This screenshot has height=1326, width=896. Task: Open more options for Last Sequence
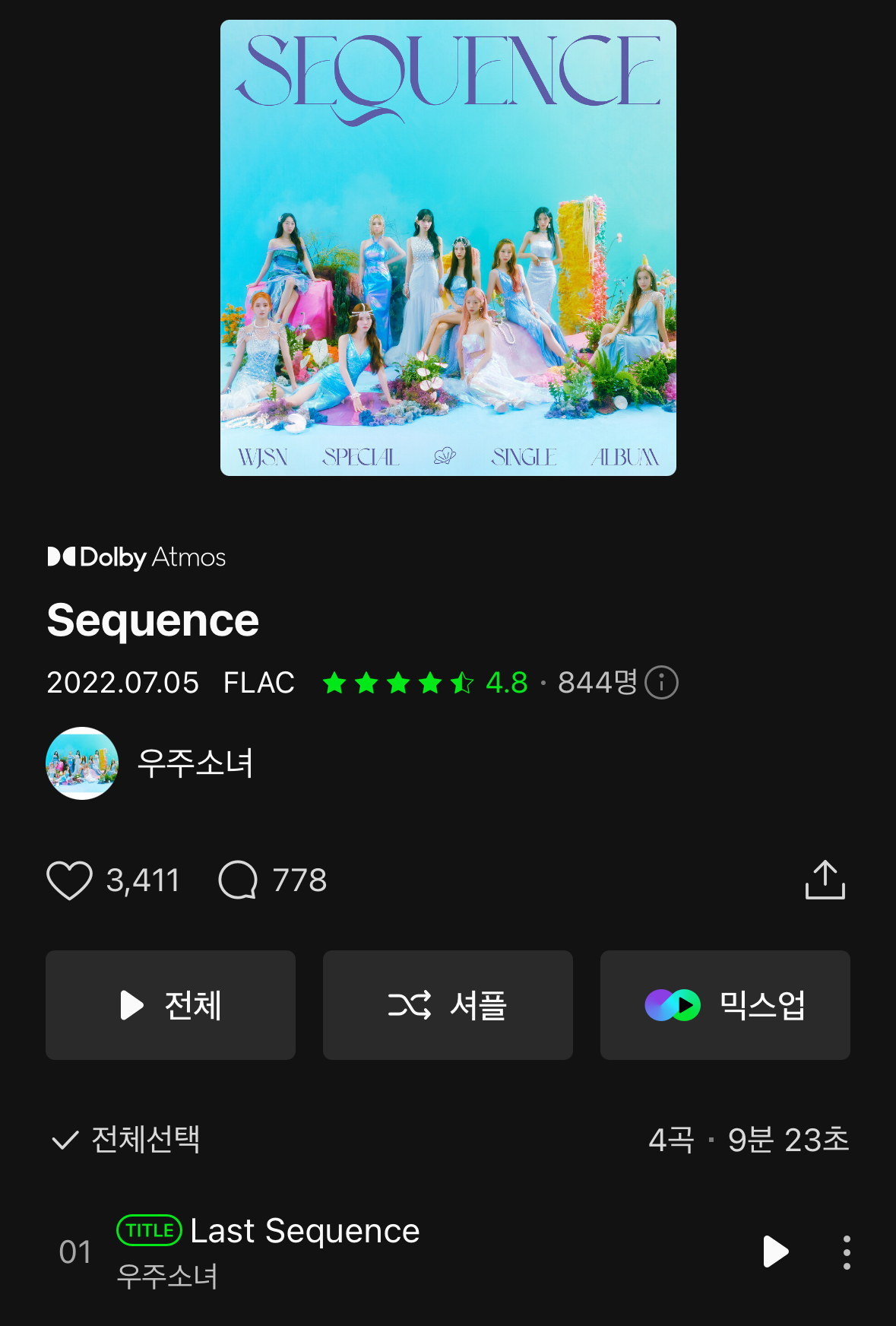coord(846,1251)
